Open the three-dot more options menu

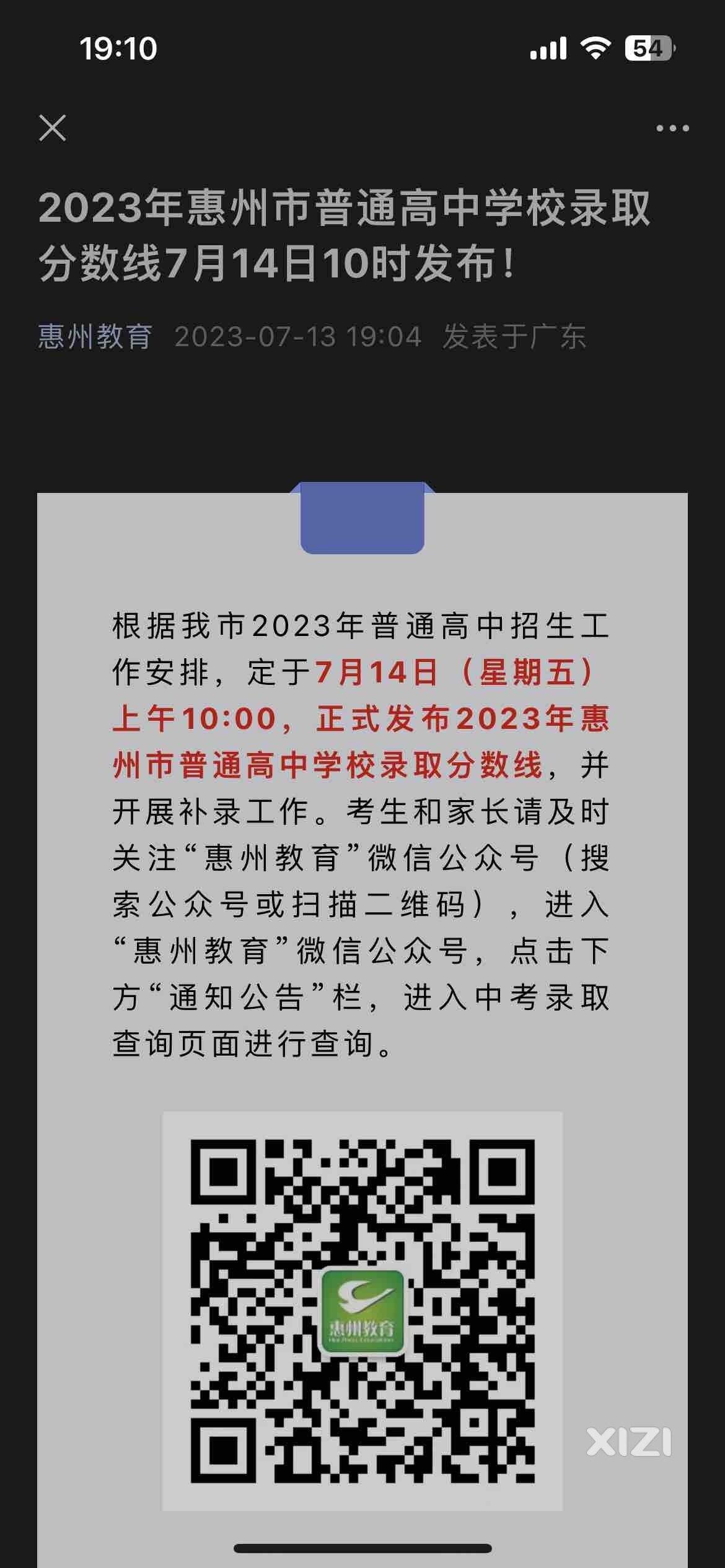coord(672,128)
